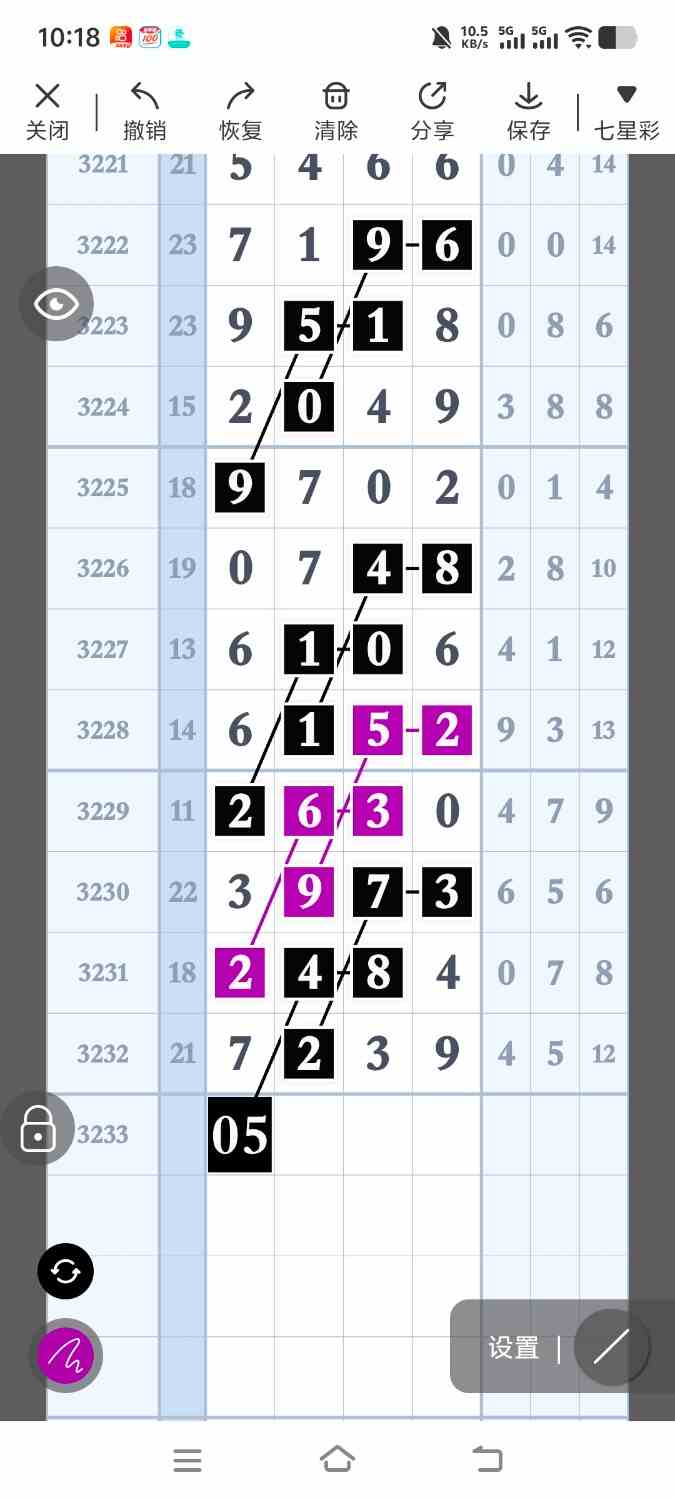Close the chart editor via 关闭
The width and height of the screenshot is (675, 1500).
pos(47,111)
